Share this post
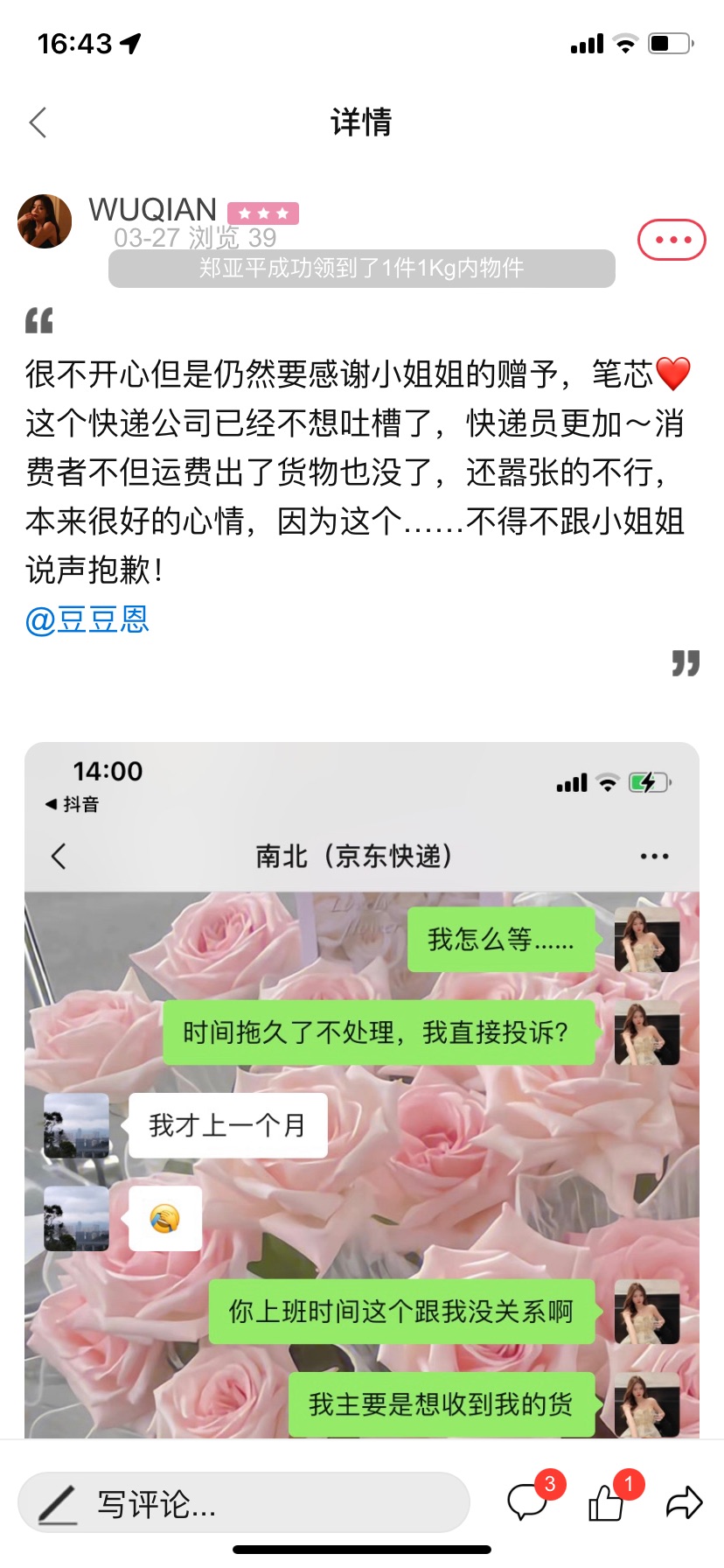This screenshot has width=724, height=1568. coord(684,1502)
